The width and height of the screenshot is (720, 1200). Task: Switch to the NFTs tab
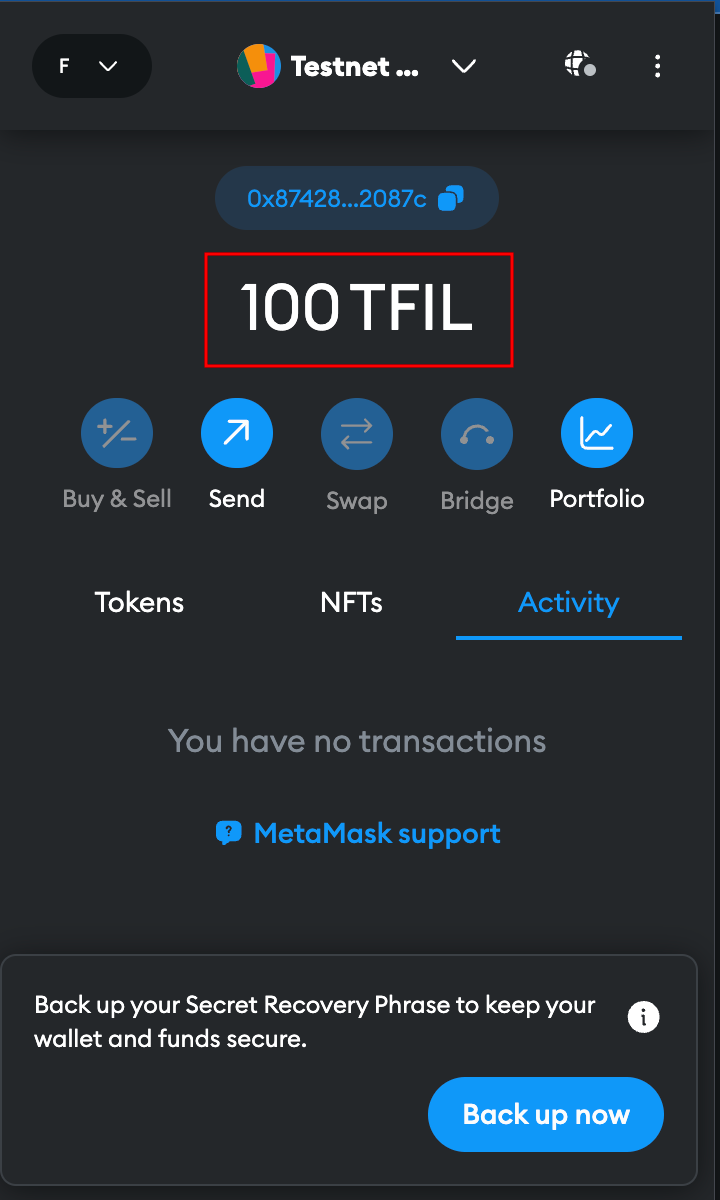pos(351,602)
